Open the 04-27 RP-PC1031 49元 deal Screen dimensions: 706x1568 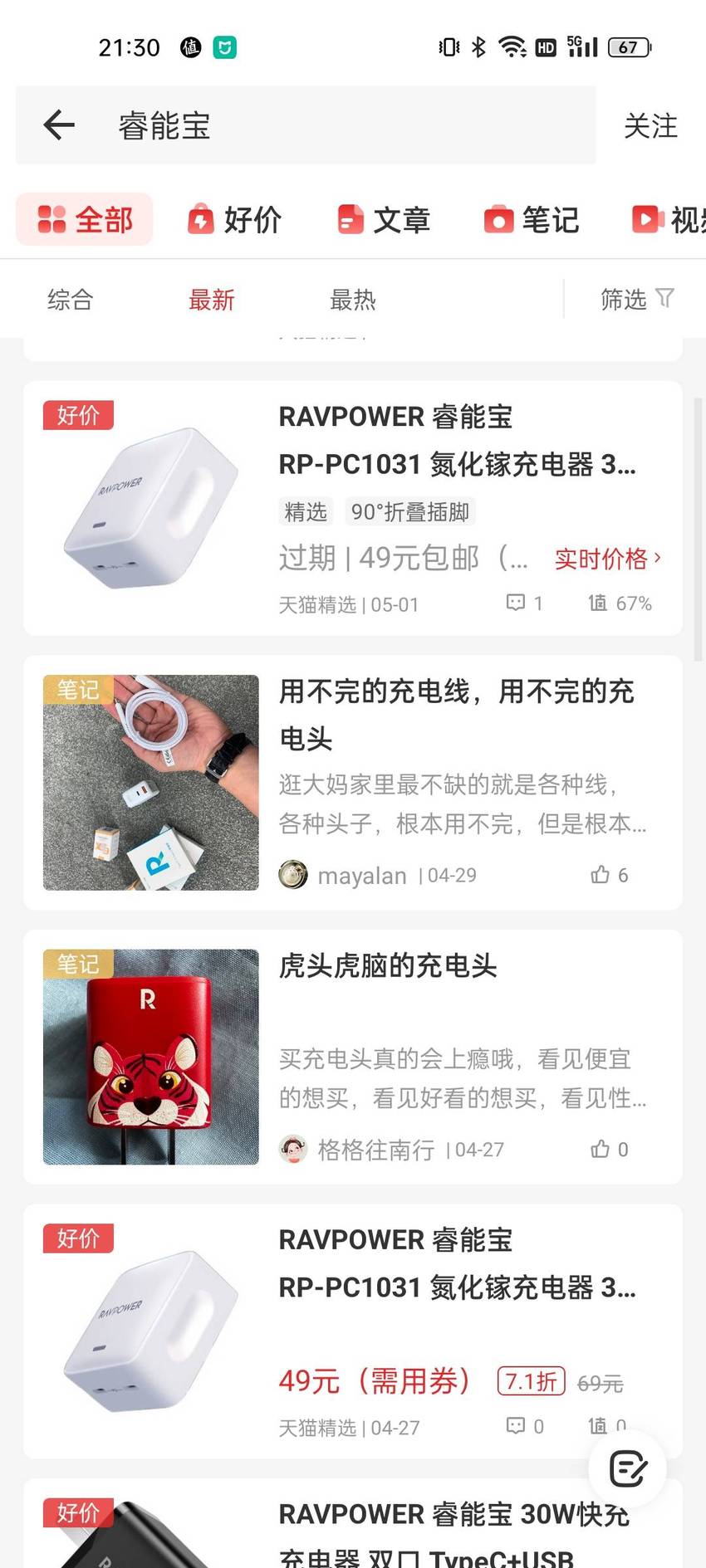(353, 1331)
